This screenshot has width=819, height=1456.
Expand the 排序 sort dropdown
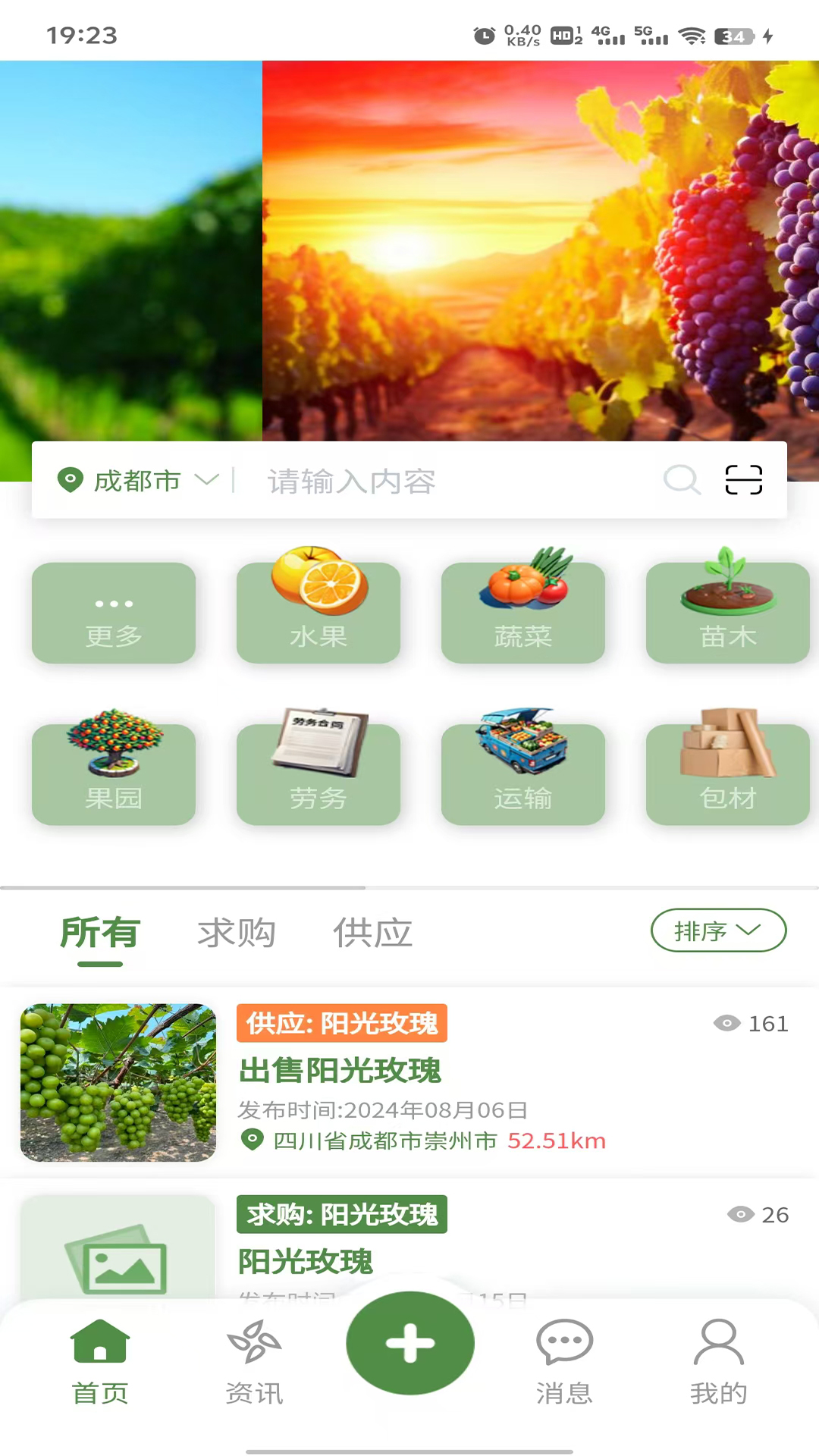tap(718, 930)
